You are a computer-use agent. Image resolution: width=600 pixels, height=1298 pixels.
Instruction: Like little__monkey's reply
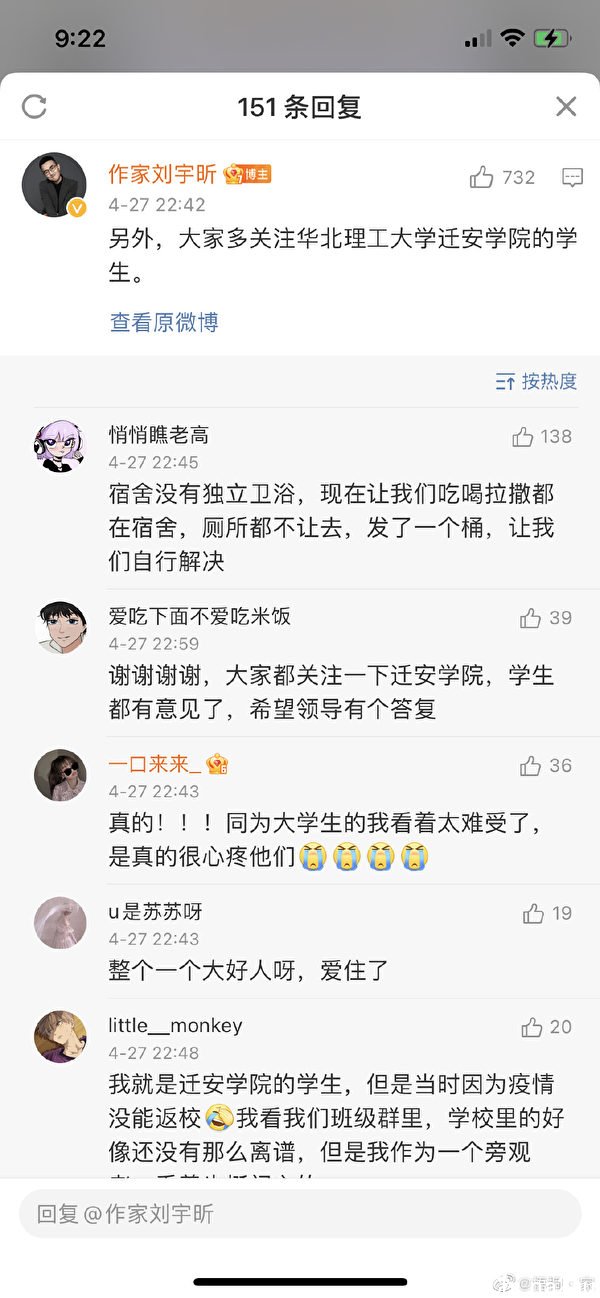point(531,1027)
